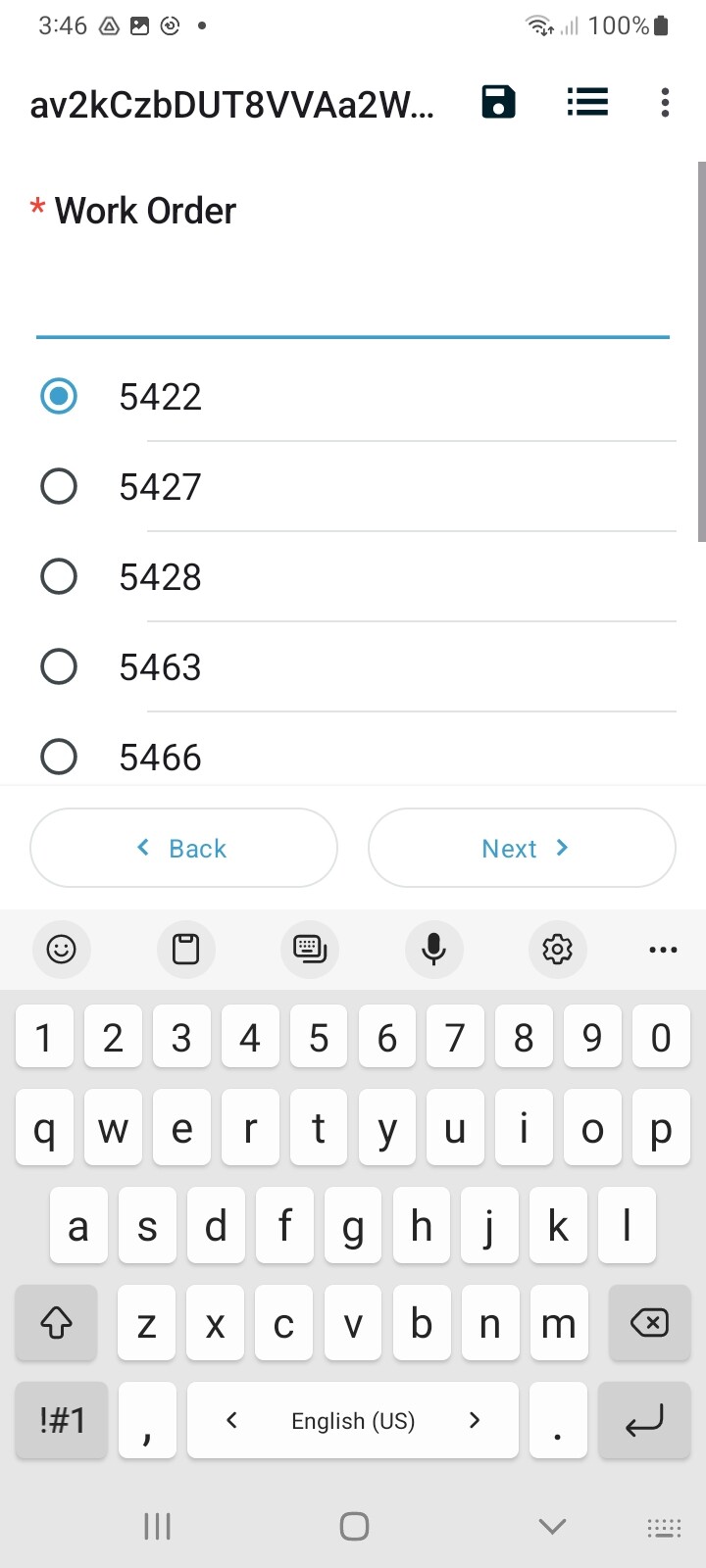Viewport: 706px width, 1568px height.
Task: Open keyboard settings gear
Action: [x=557, y=949]
